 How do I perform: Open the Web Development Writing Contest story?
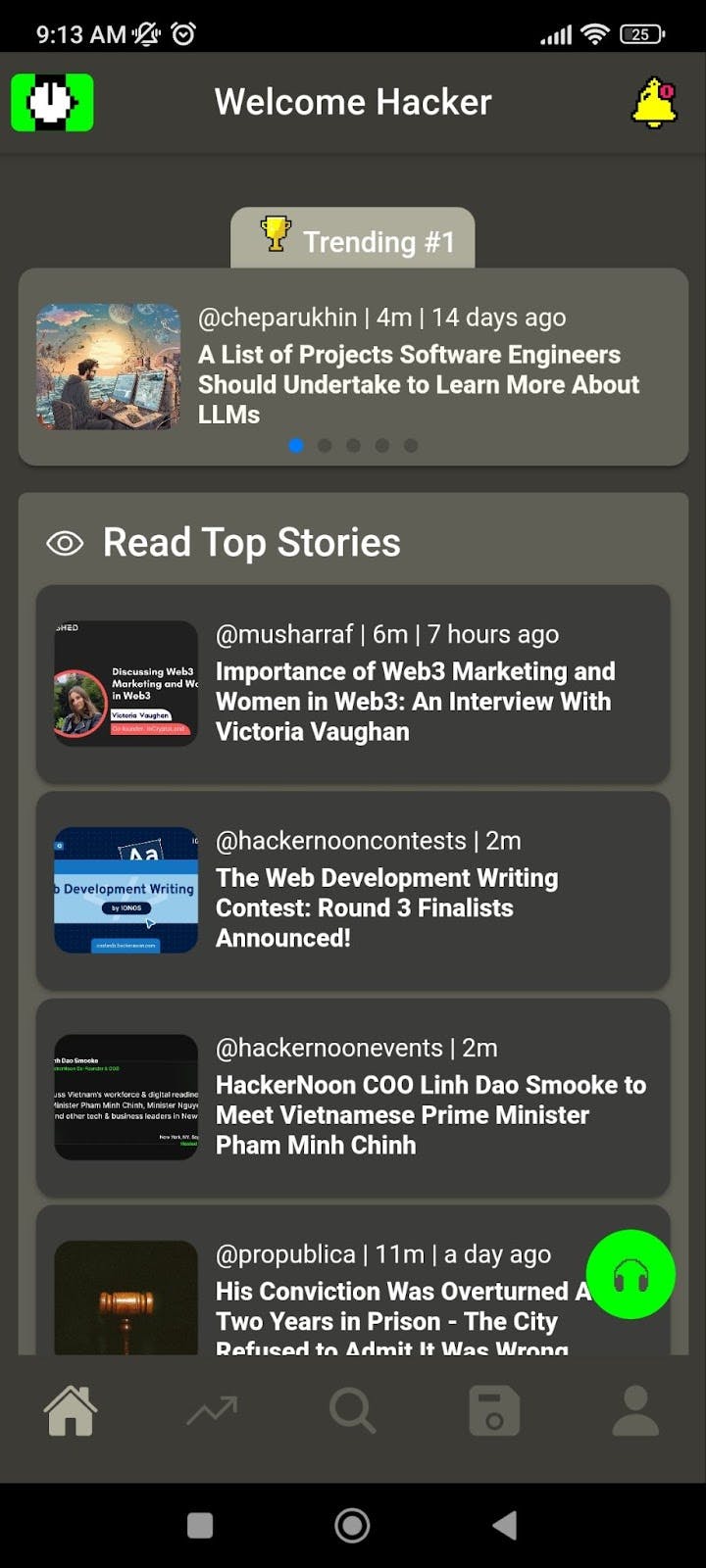click(x=386, y=906)
